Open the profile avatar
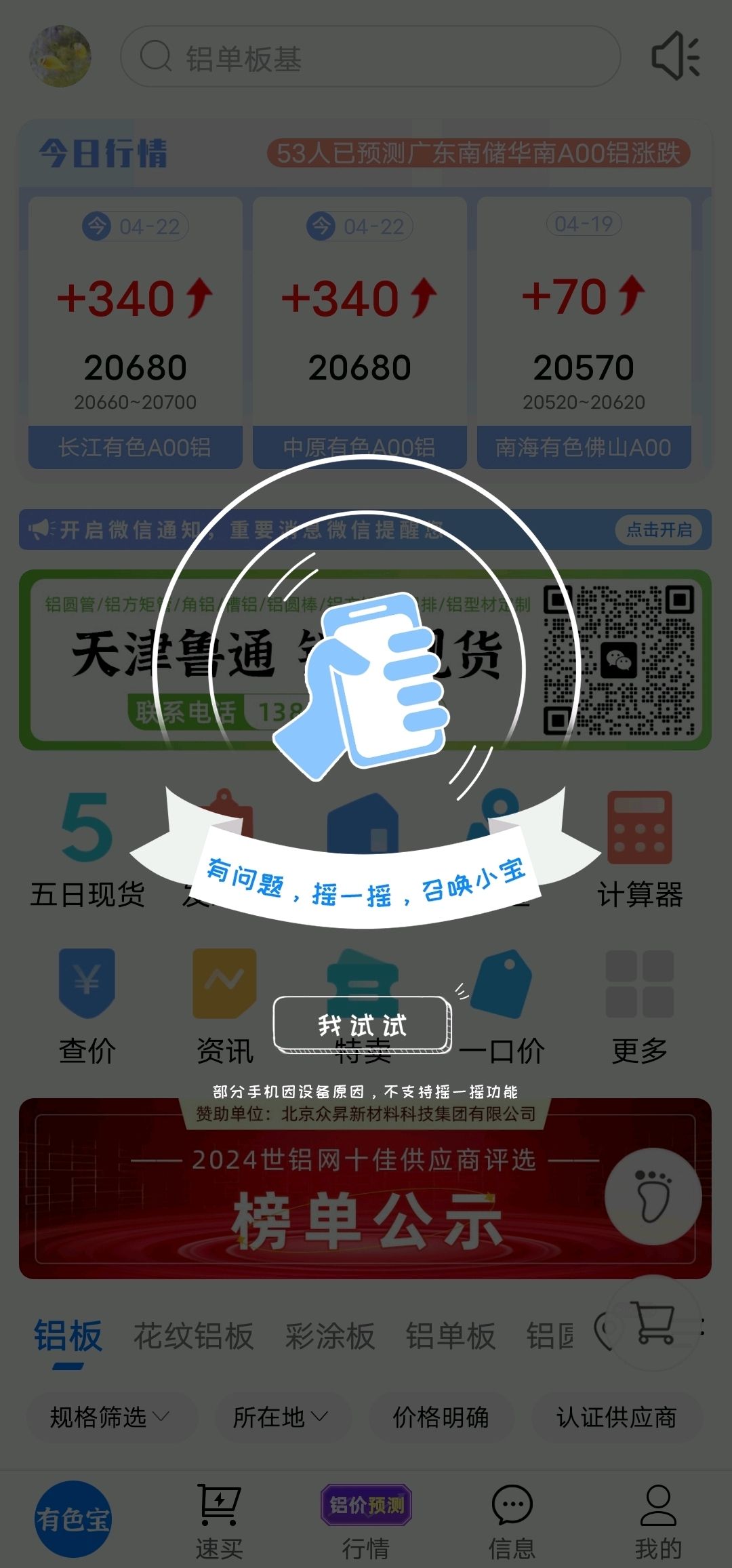 point(60,56)
